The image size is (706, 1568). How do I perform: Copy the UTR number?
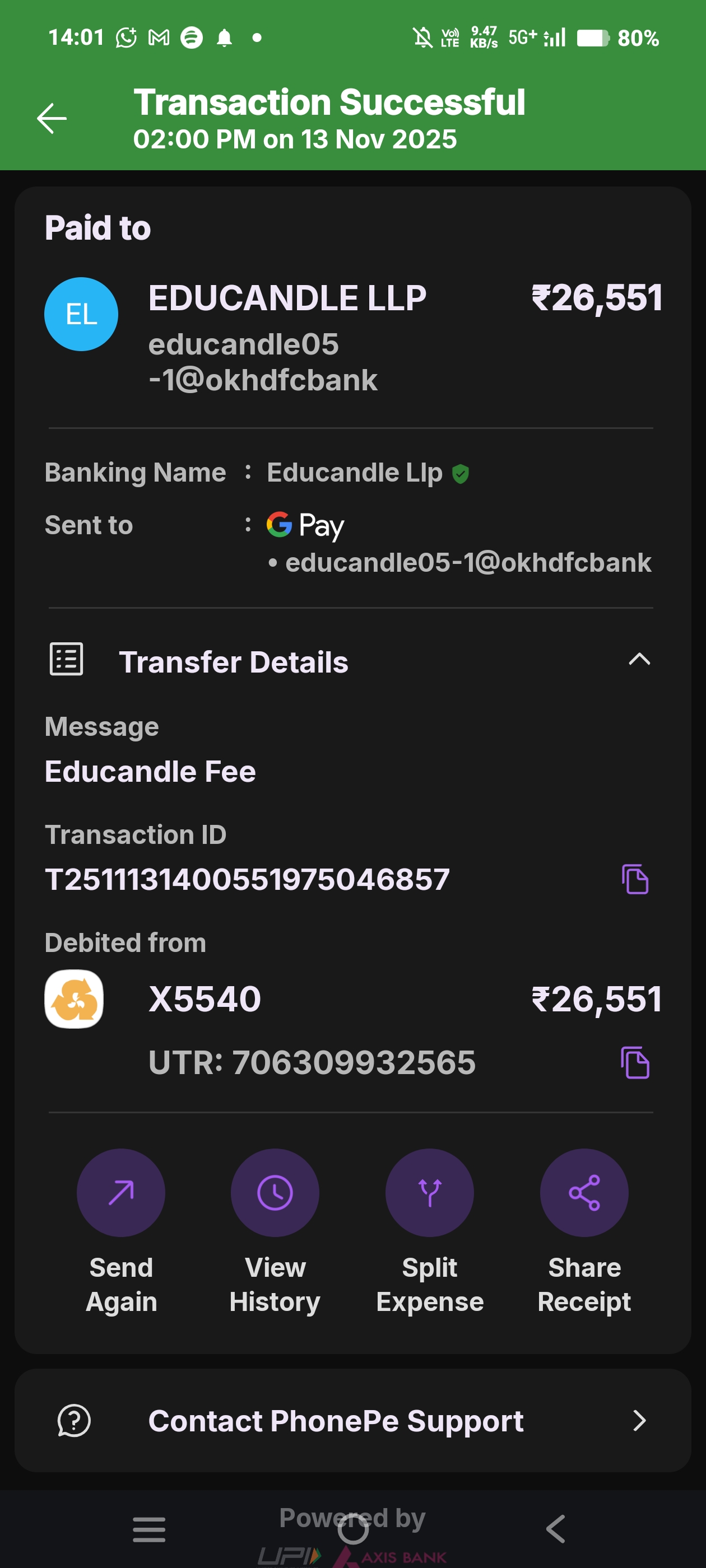pos(635,1063)
